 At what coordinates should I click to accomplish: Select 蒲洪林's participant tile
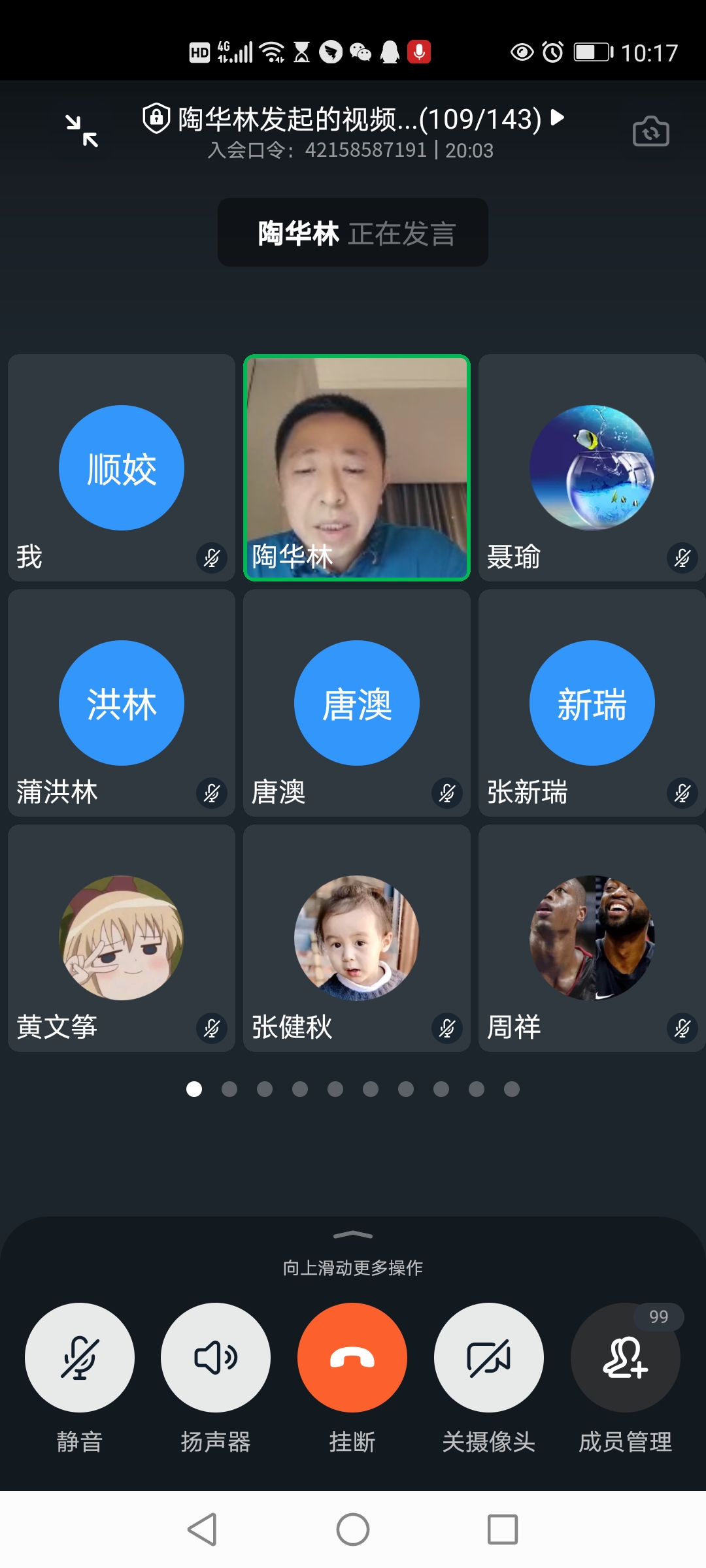(122, 703)
